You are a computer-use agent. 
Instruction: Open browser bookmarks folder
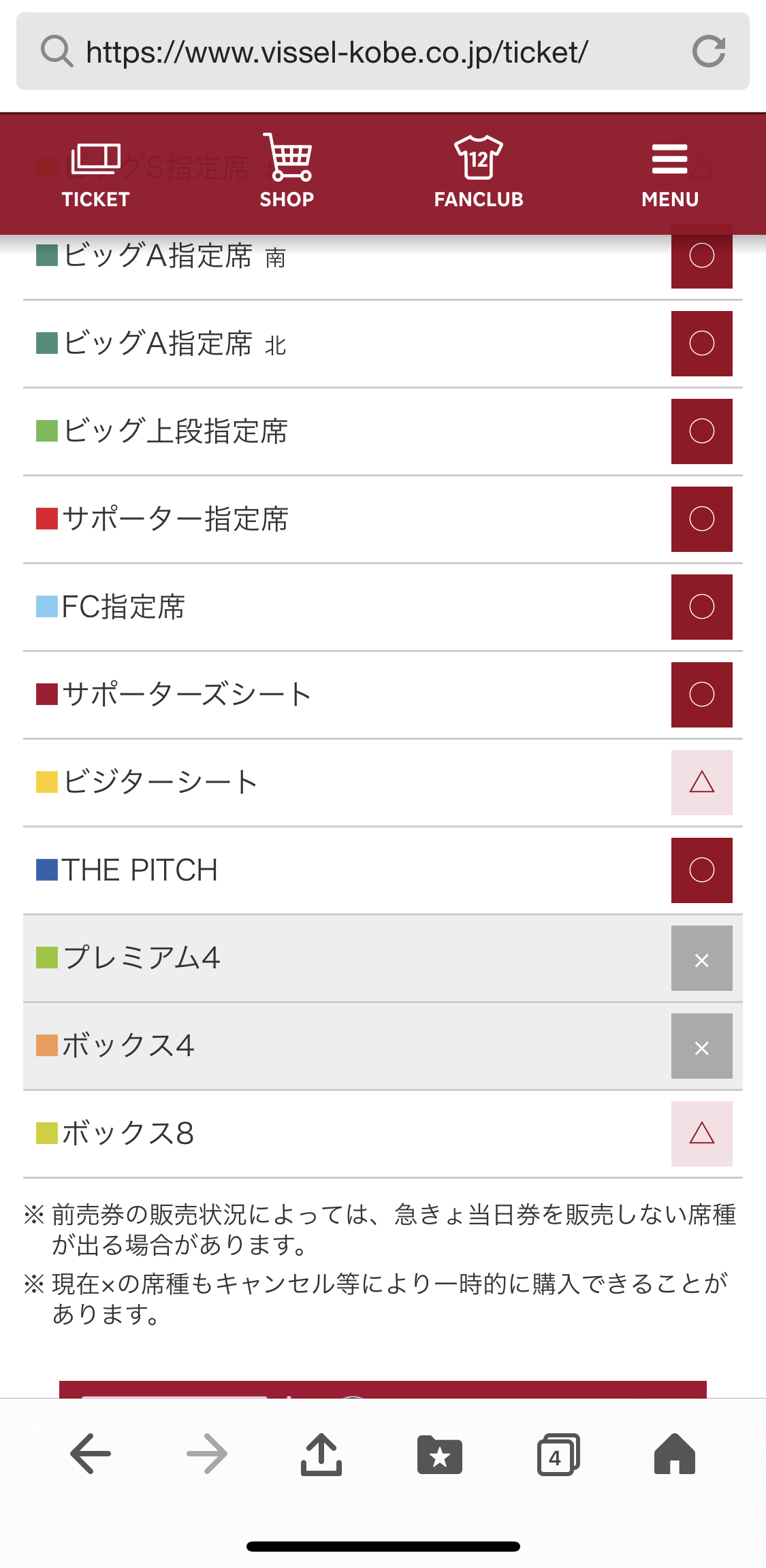[x=440, y=1454]
